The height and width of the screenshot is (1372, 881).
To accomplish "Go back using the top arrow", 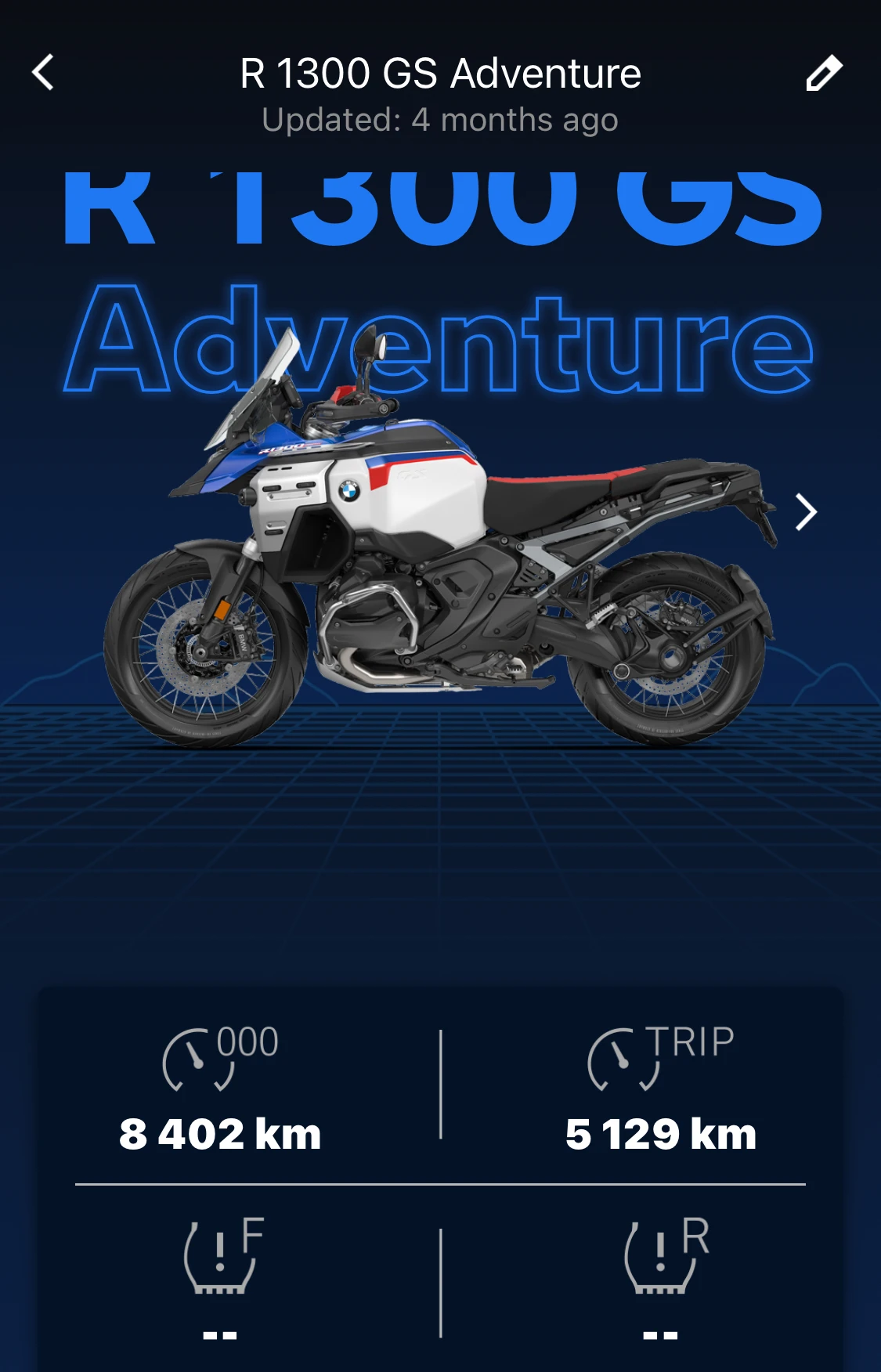I will (44, 73).
